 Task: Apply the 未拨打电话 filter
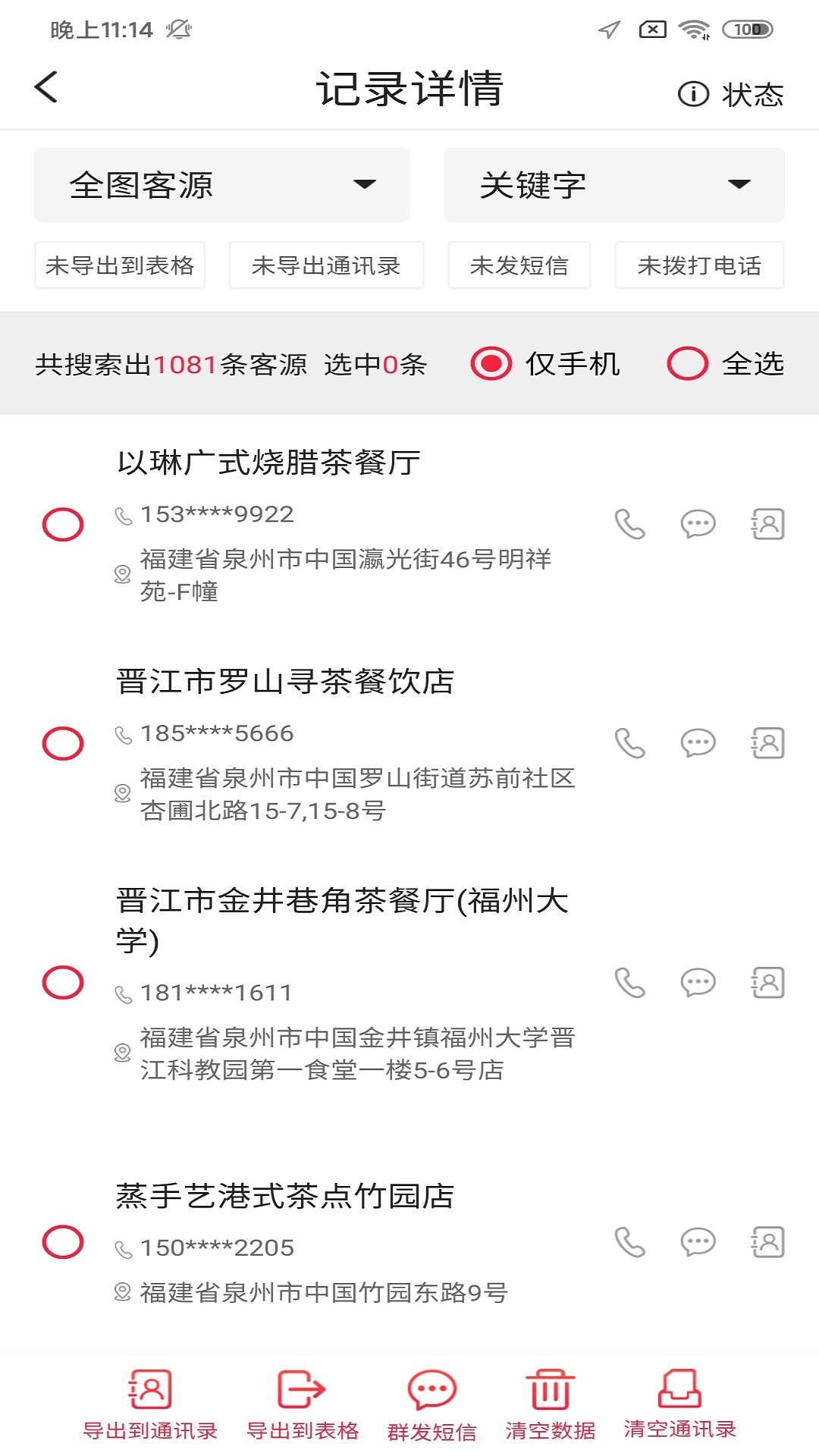[x=699, y=265]
